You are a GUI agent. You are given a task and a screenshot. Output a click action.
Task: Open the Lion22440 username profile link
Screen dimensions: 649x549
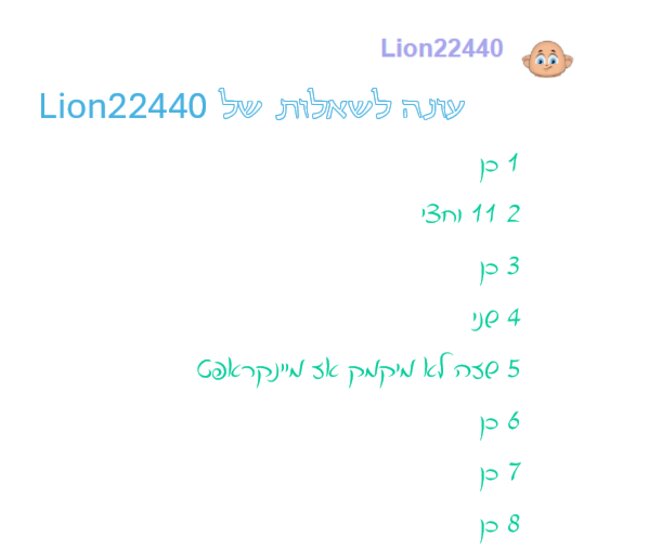point(441,49)
